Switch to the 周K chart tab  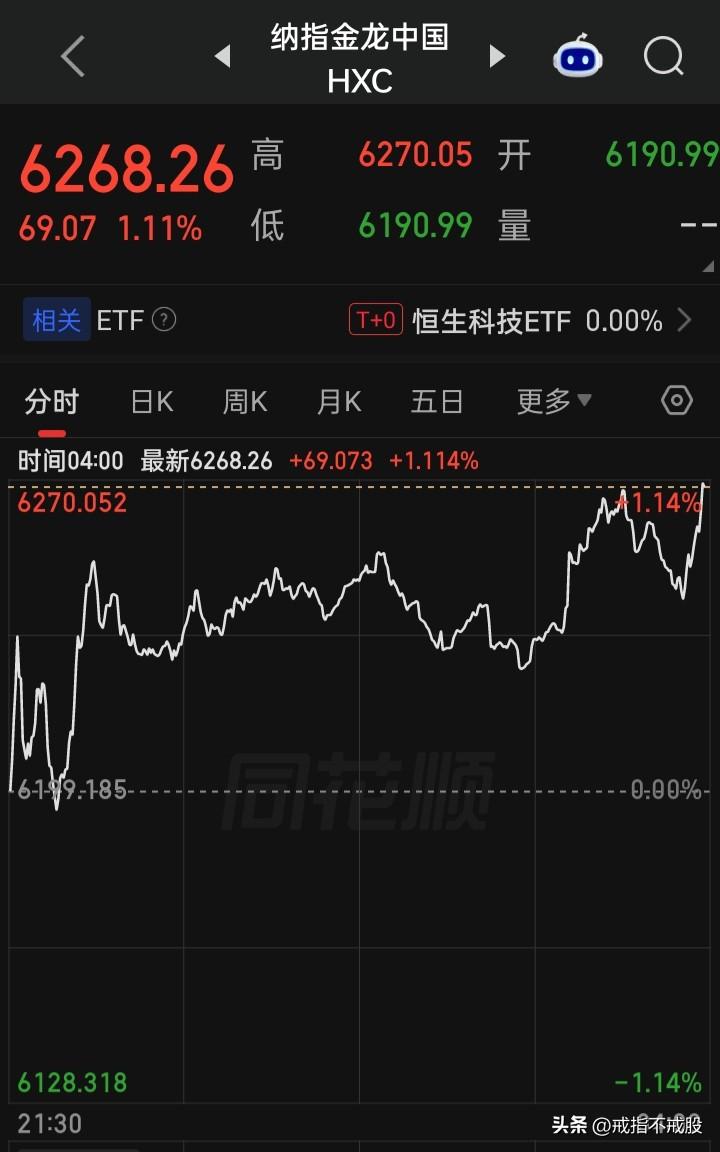(x=245, y=402)
